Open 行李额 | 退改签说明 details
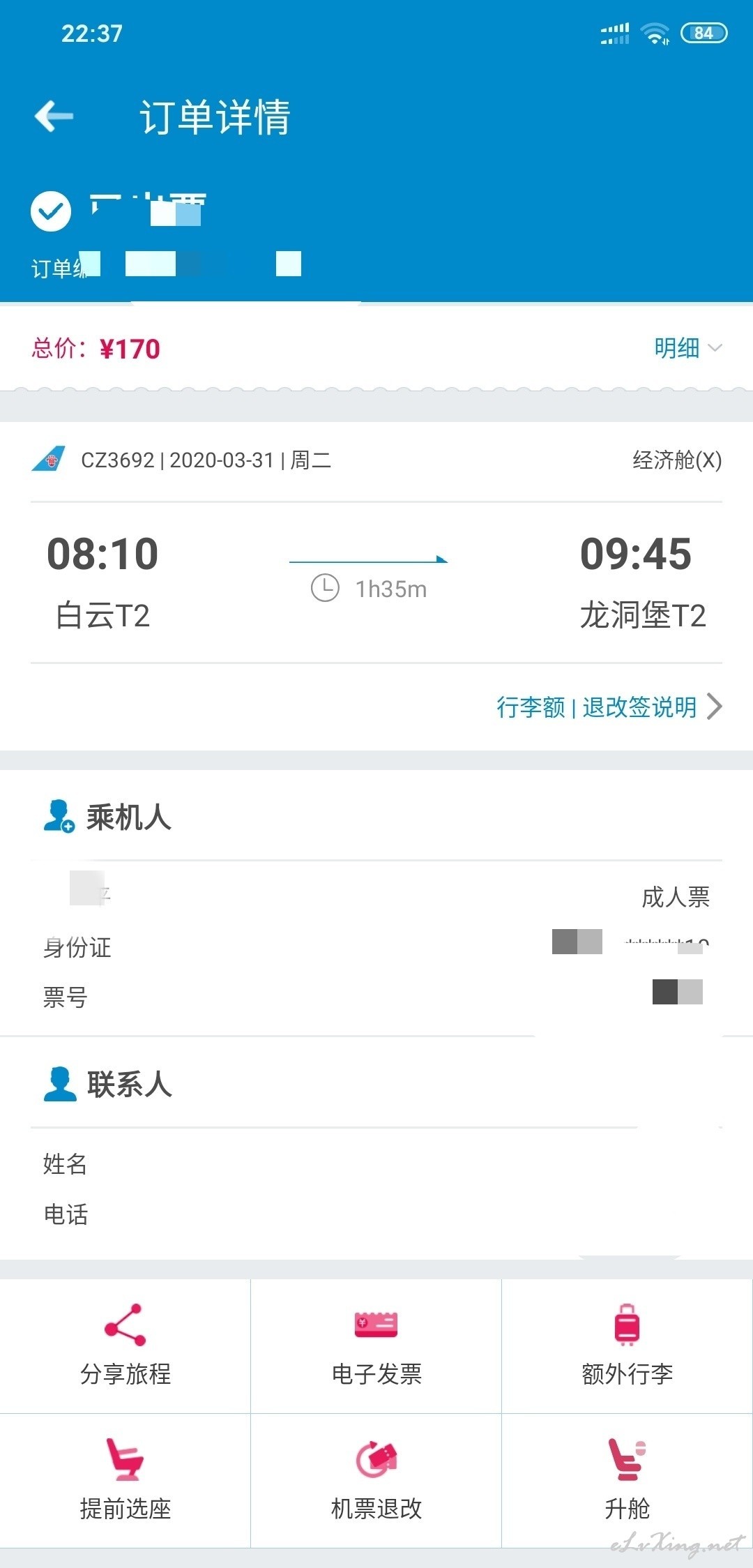The height and width of the screenshot is (1568, 753). (x=609, y=707)
